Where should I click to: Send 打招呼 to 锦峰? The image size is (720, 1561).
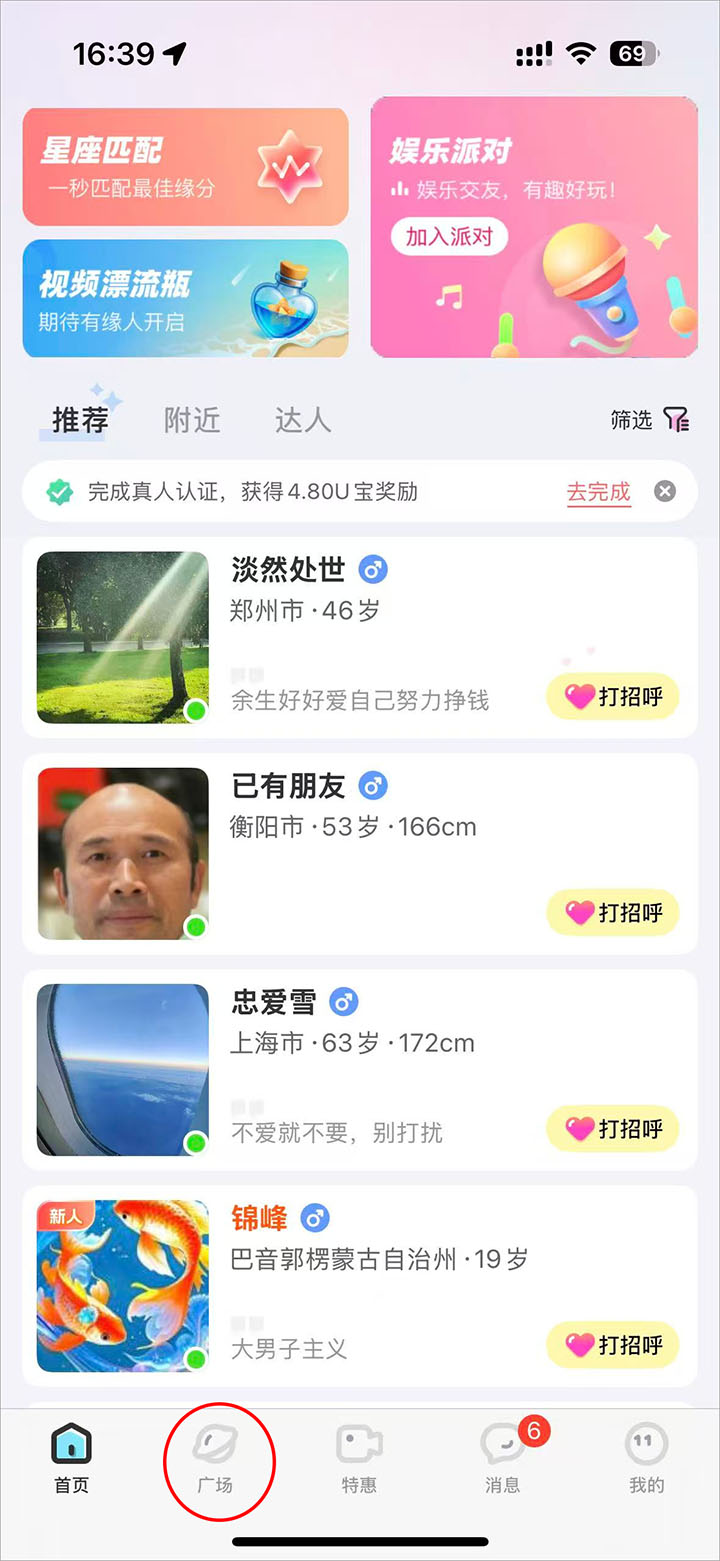[612, 1345]
